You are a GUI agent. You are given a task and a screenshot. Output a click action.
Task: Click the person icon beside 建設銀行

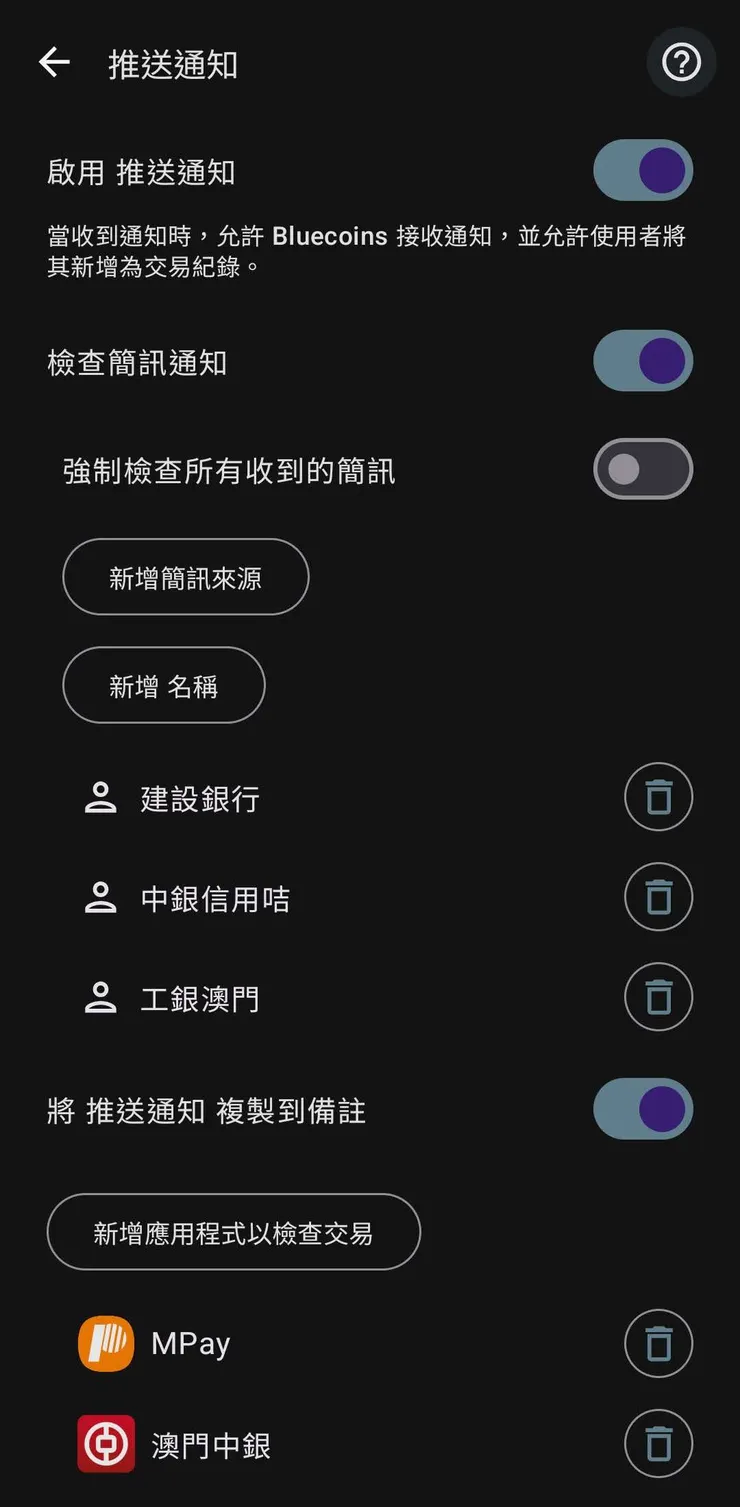[100, 797]
